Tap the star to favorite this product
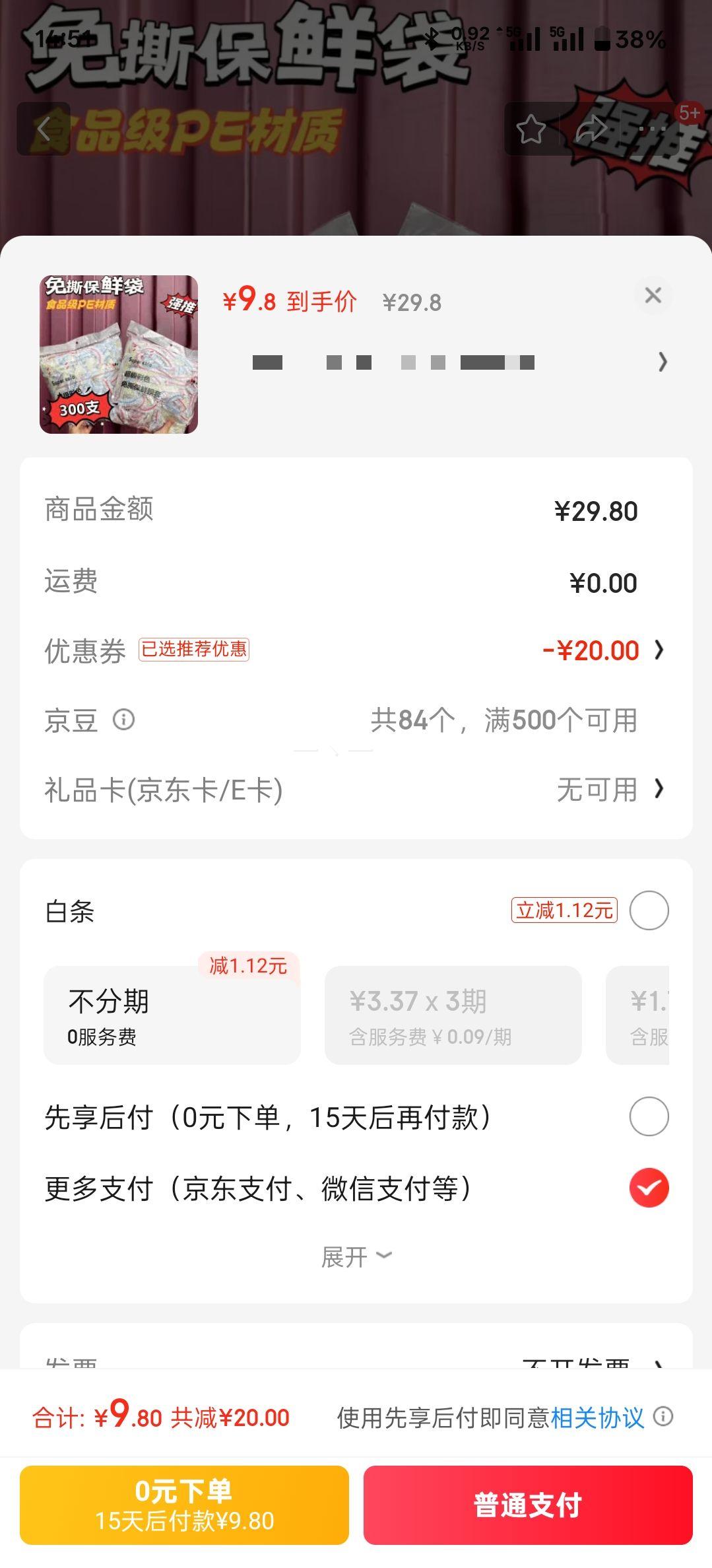The image size is (712, 1568). pyautogui.click(x=530, y=127)
